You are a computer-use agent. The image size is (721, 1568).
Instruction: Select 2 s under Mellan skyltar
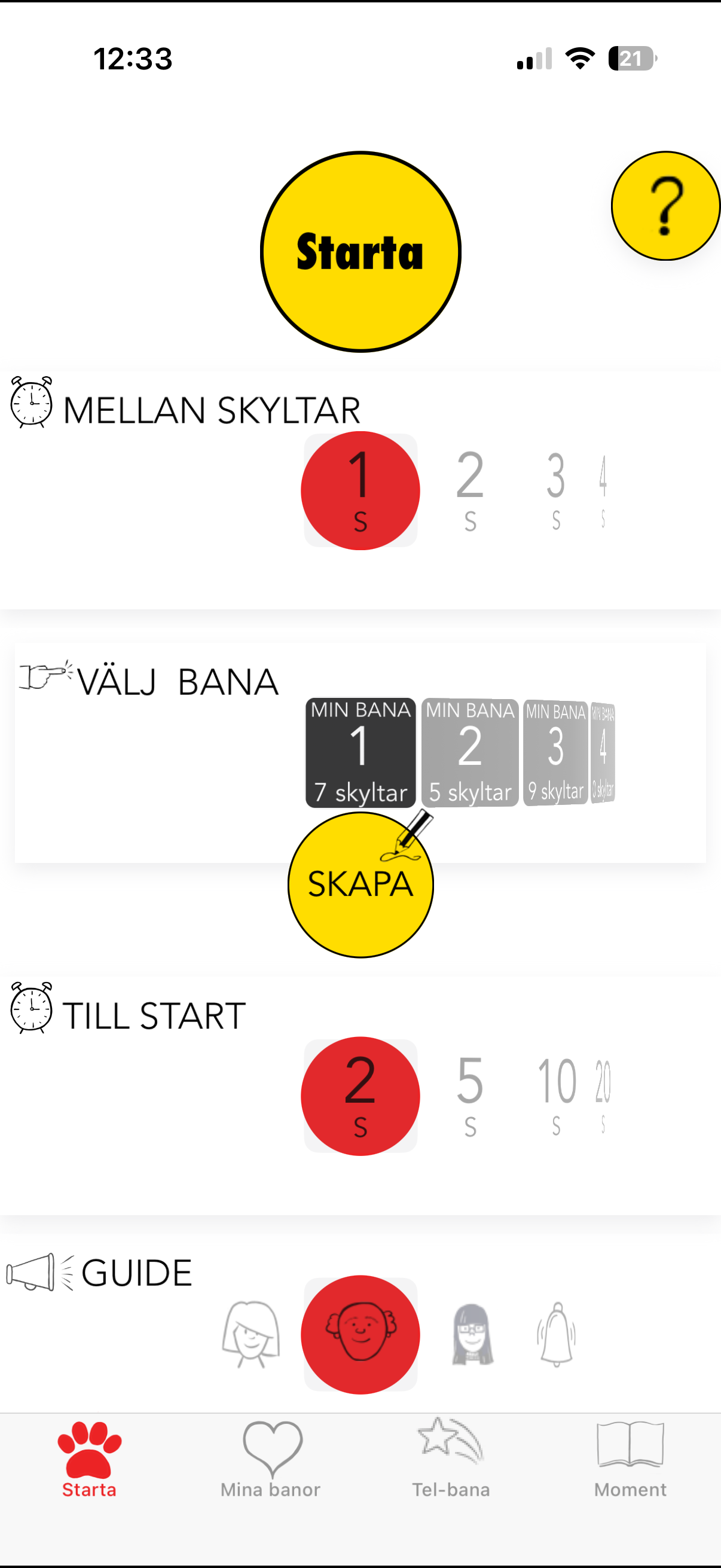coord(471,490)
